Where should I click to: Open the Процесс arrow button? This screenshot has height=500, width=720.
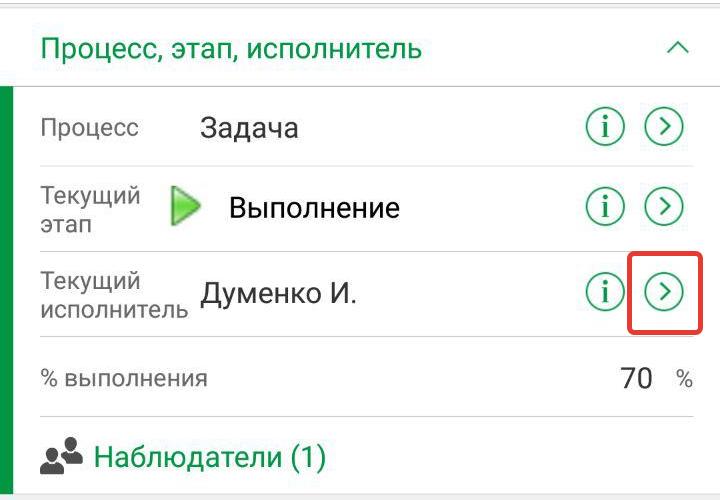point(664,127)
